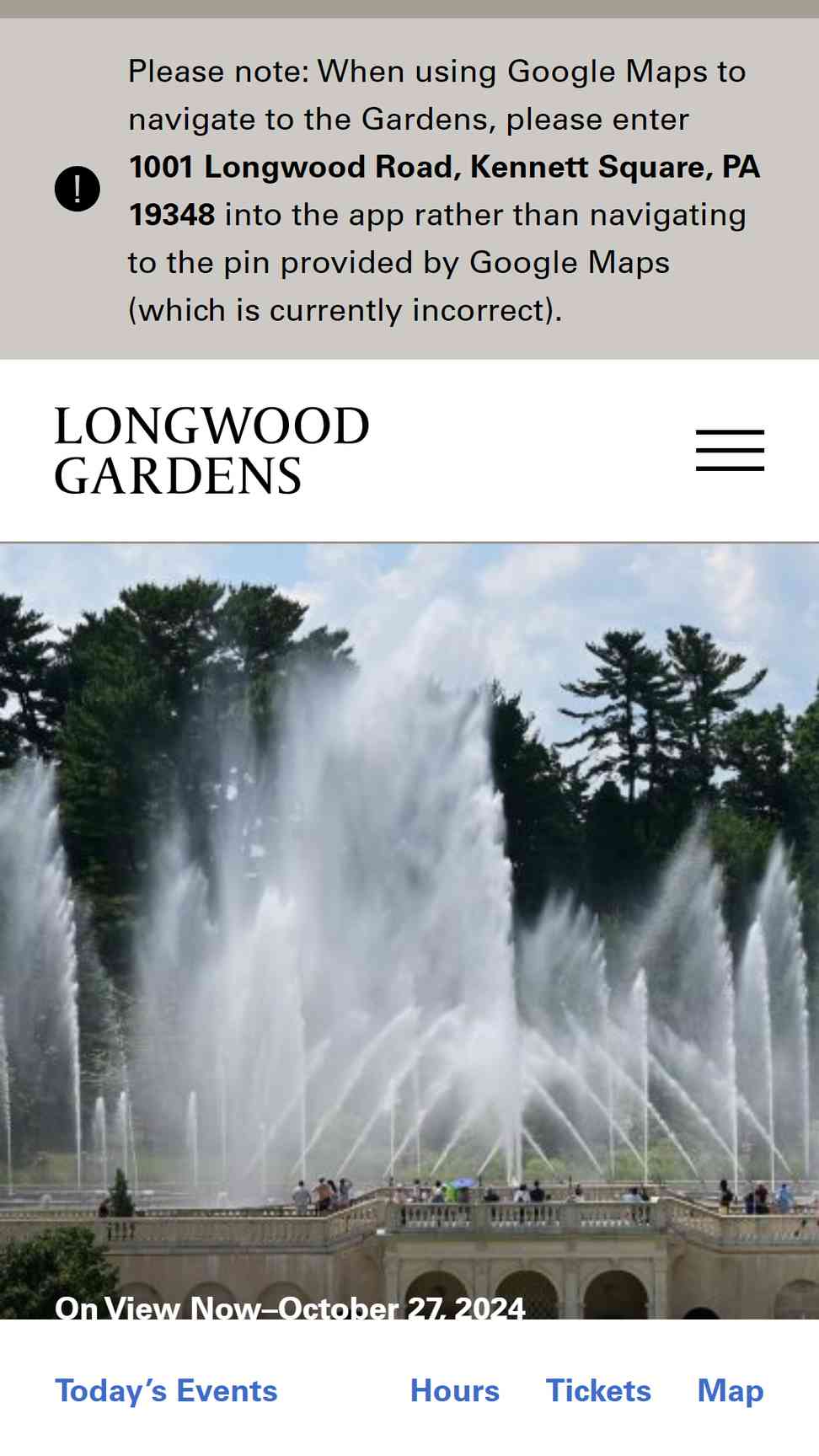Screen dimensions: 819x1456
Task: Open Today's Events link
Action: (166, 1390)
